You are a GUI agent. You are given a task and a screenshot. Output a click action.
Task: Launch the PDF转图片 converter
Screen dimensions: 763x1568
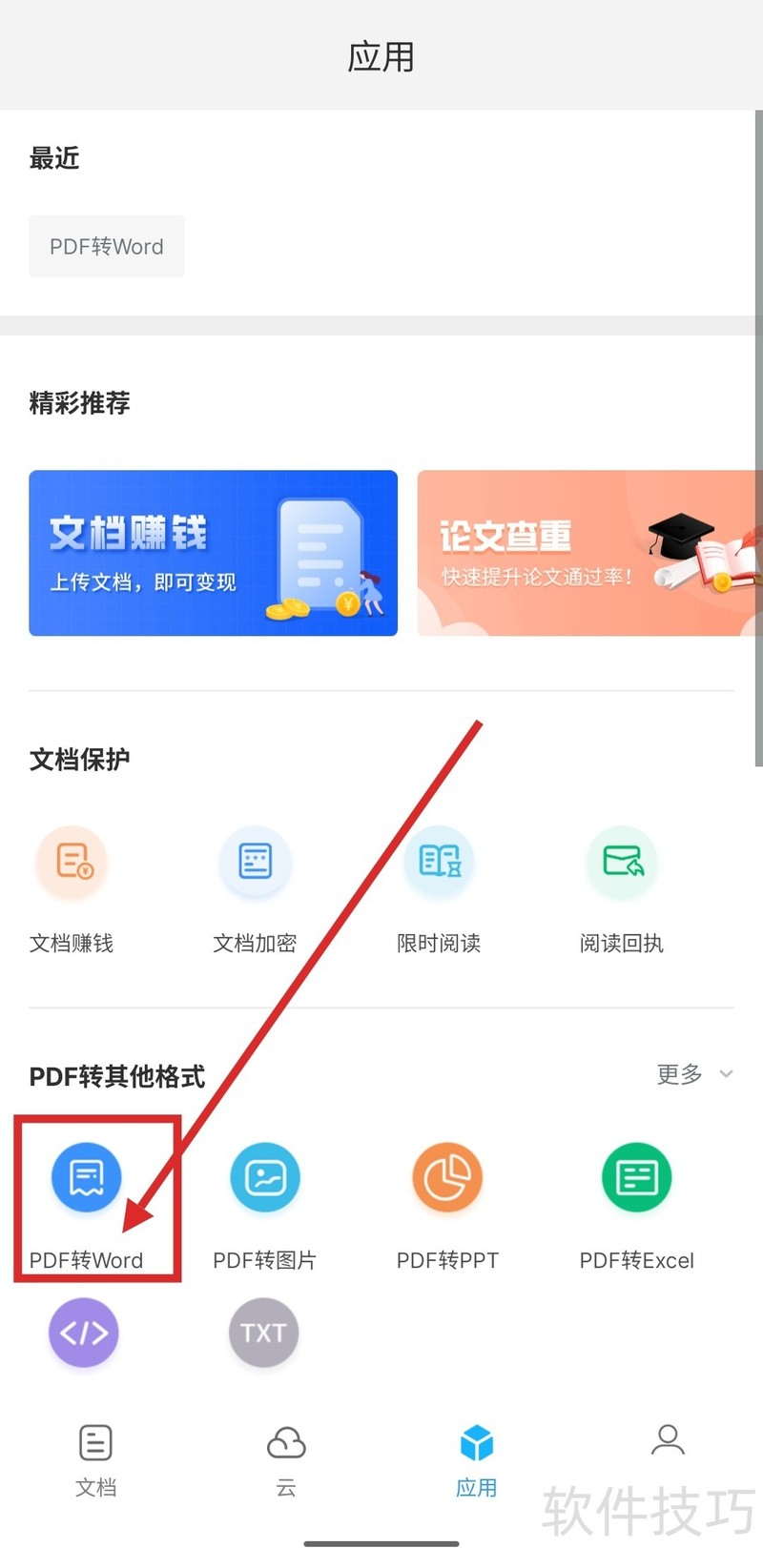point(265,1178)
